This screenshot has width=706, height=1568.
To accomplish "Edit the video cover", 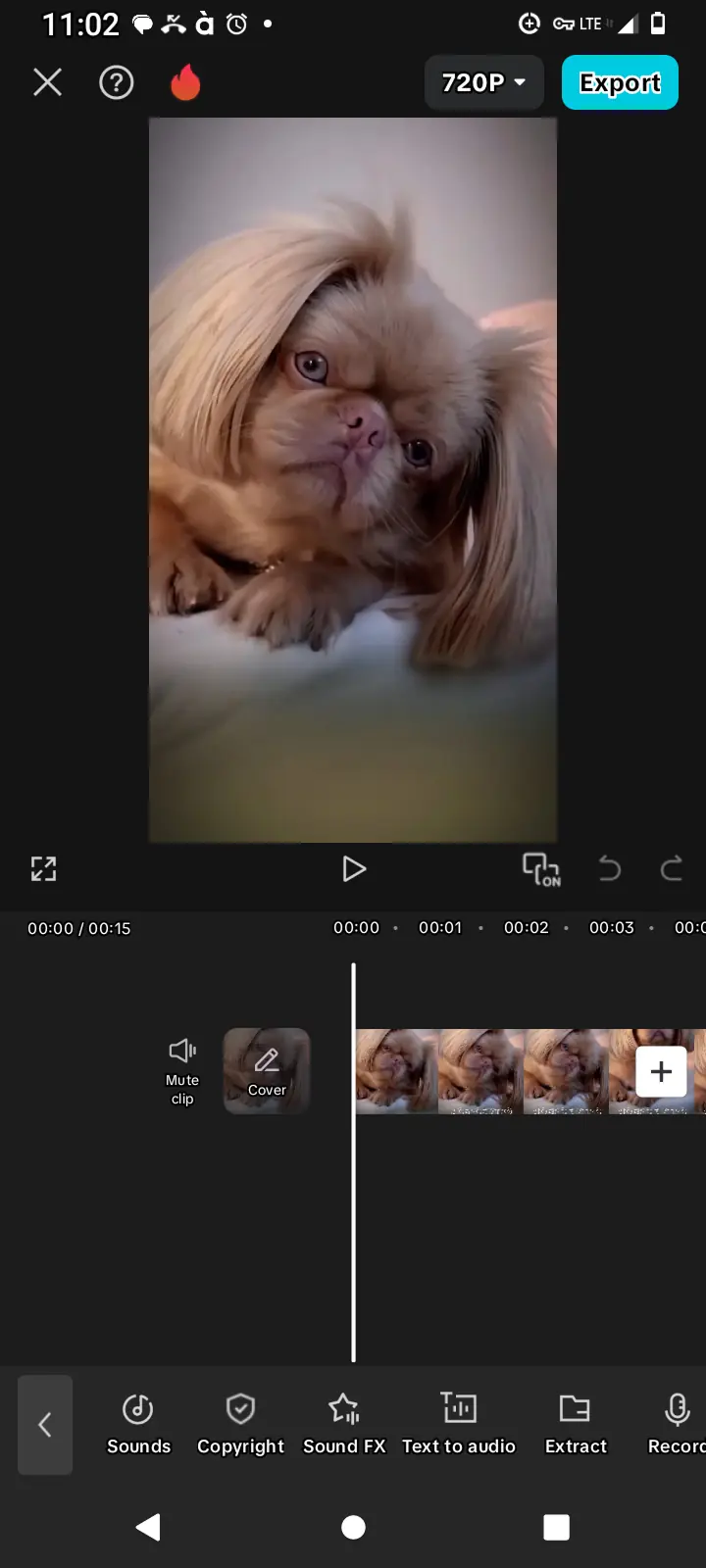I will pos(267,1071).
